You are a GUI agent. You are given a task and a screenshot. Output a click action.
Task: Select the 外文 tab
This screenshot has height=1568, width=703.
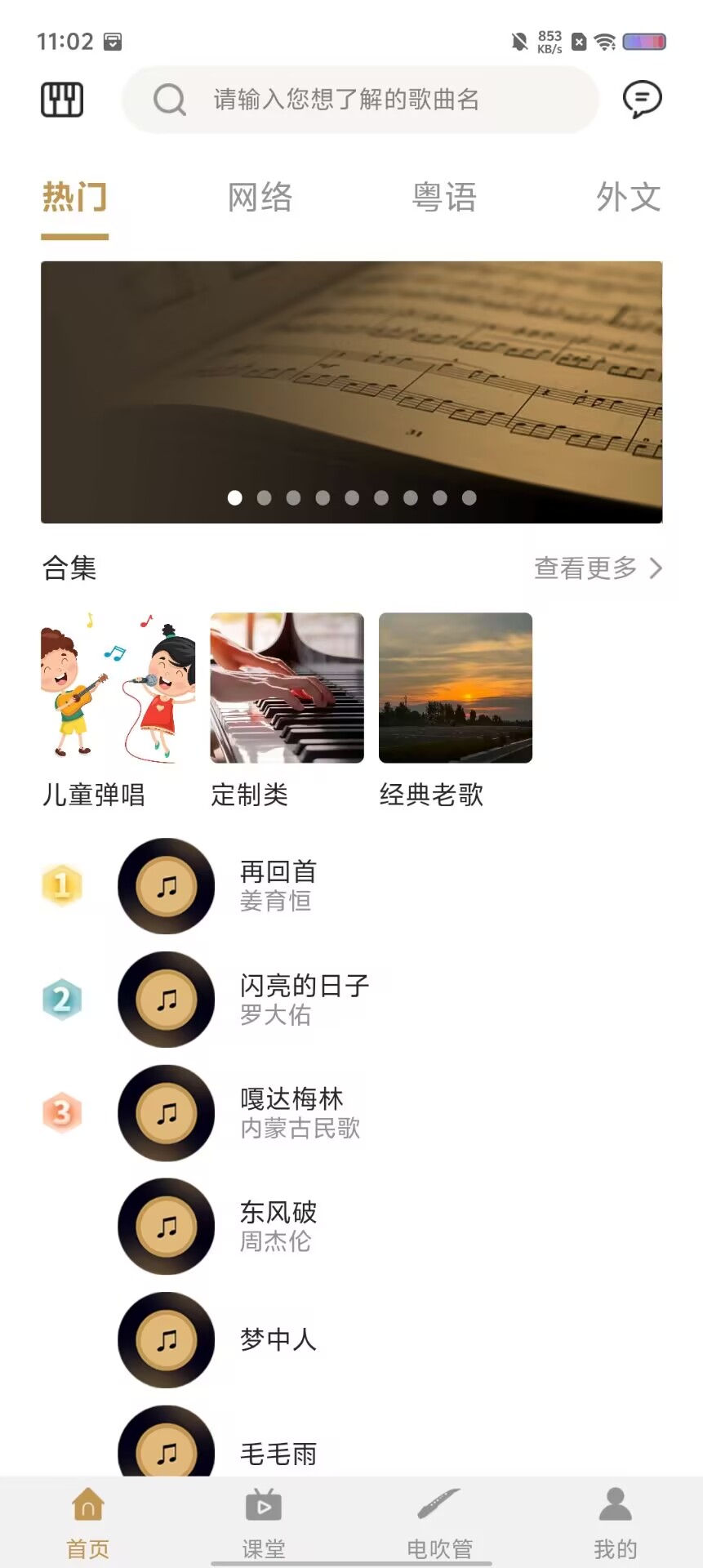pyautogui.click(x=628, y=198)
